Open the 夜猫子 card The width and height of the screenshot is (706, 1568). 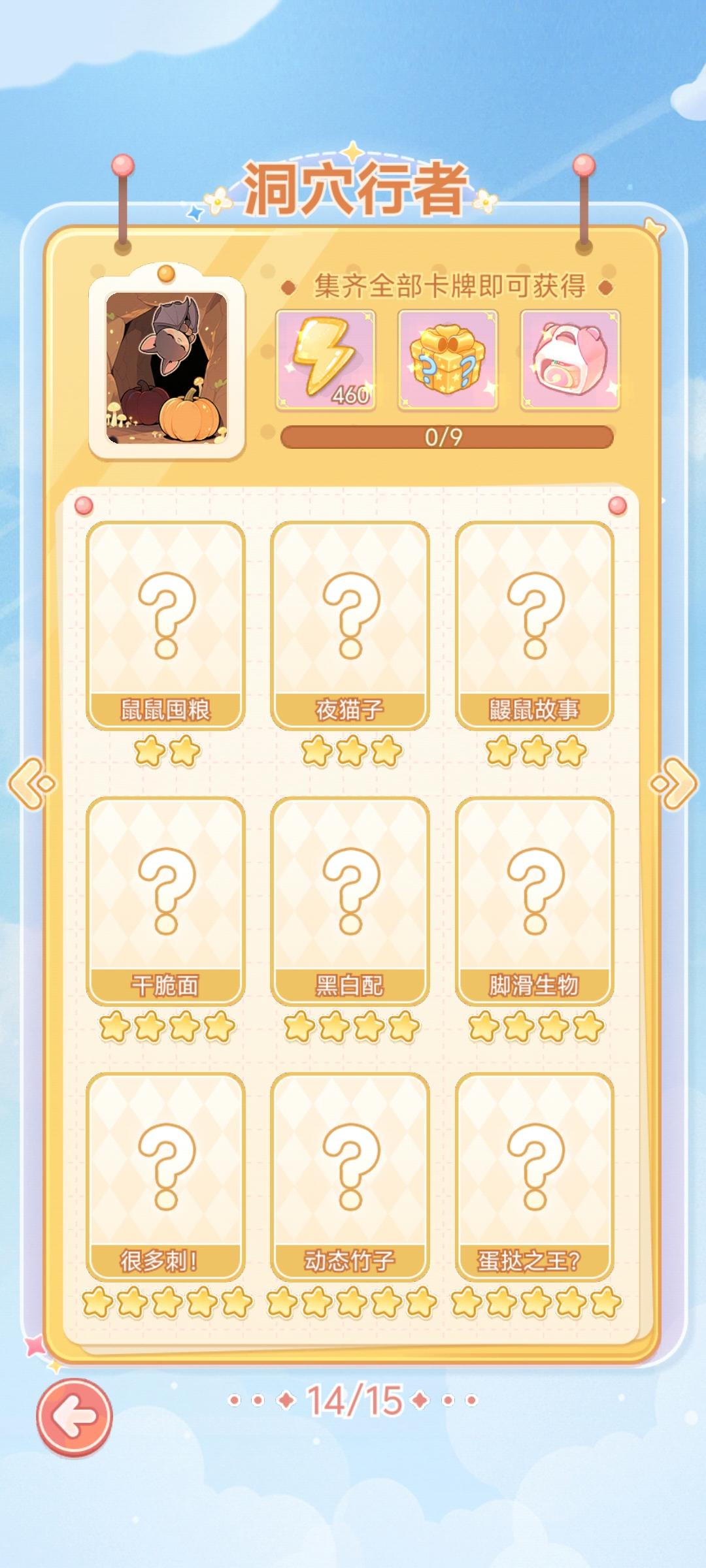(350, 625)
